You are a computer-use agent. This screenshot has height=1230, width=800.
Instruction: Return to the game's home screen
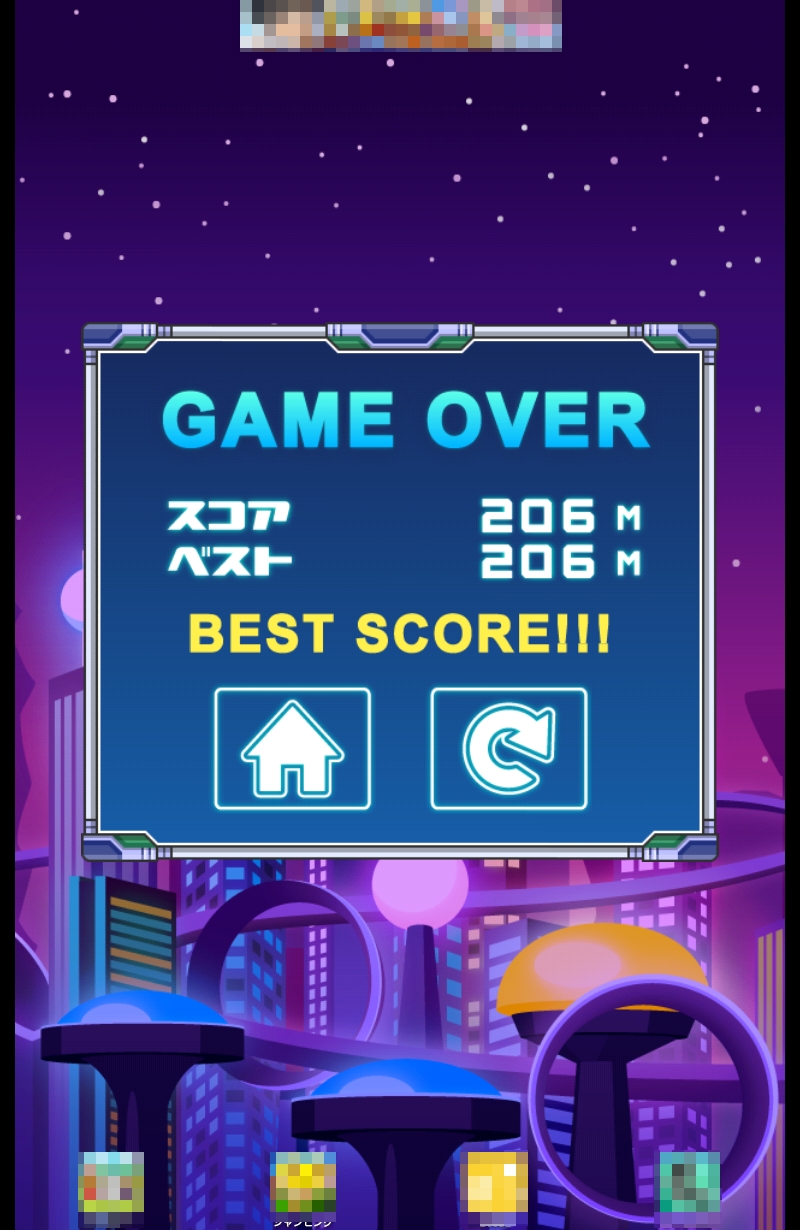(x=292, y=748)
